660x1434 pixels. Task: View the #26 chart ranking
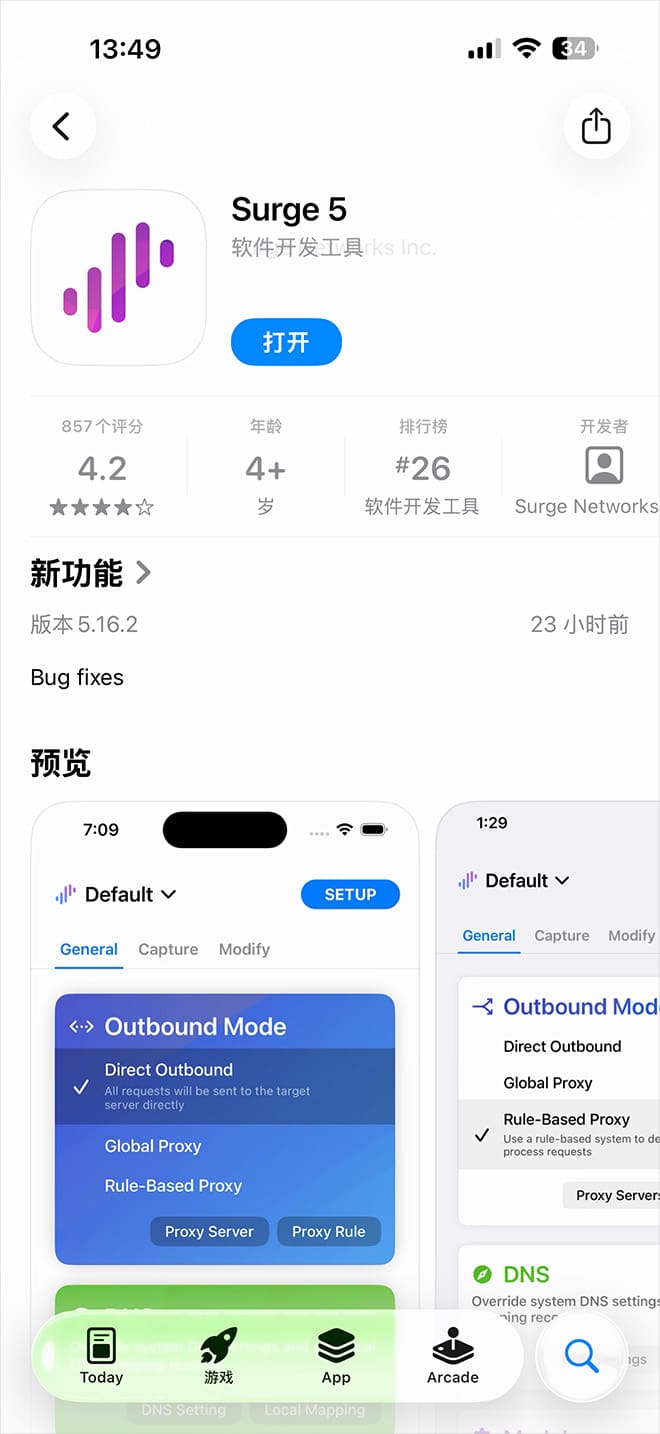(422, 469)
